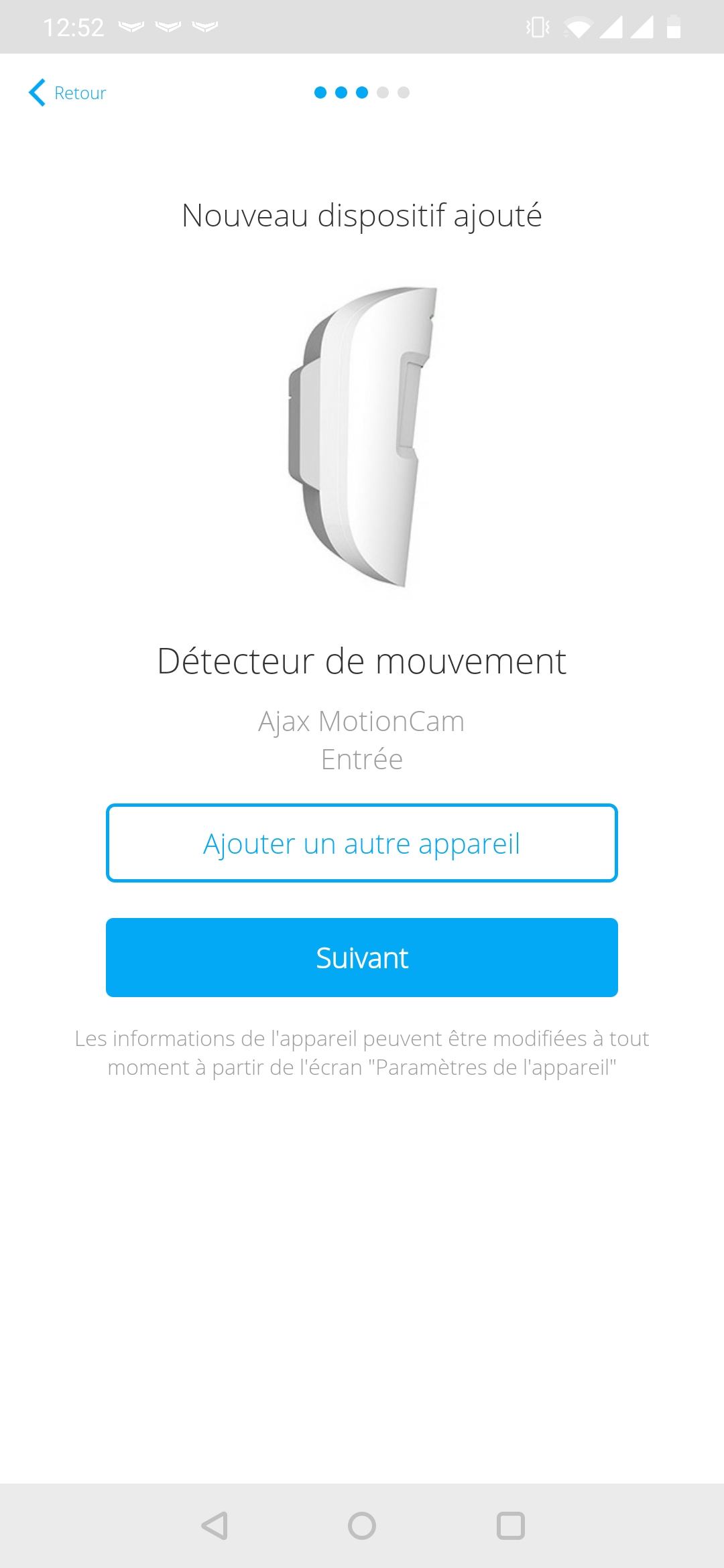This screenshot has height=1568, width=724.
Task: Tap the system back arrow
Action: point(215,1526)
